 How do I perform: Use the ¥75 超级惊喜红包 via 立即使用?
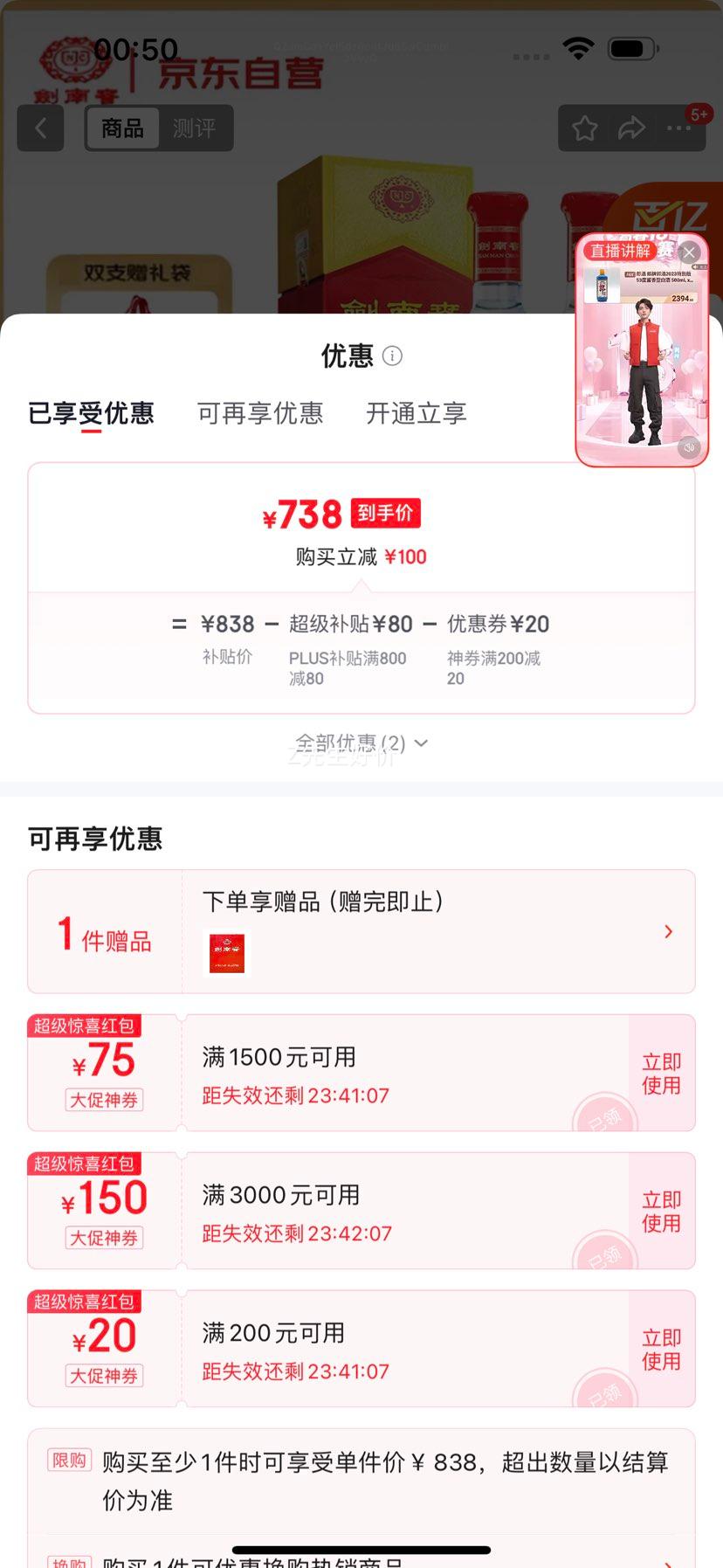pyautogui.click(x=661, y=1073)
